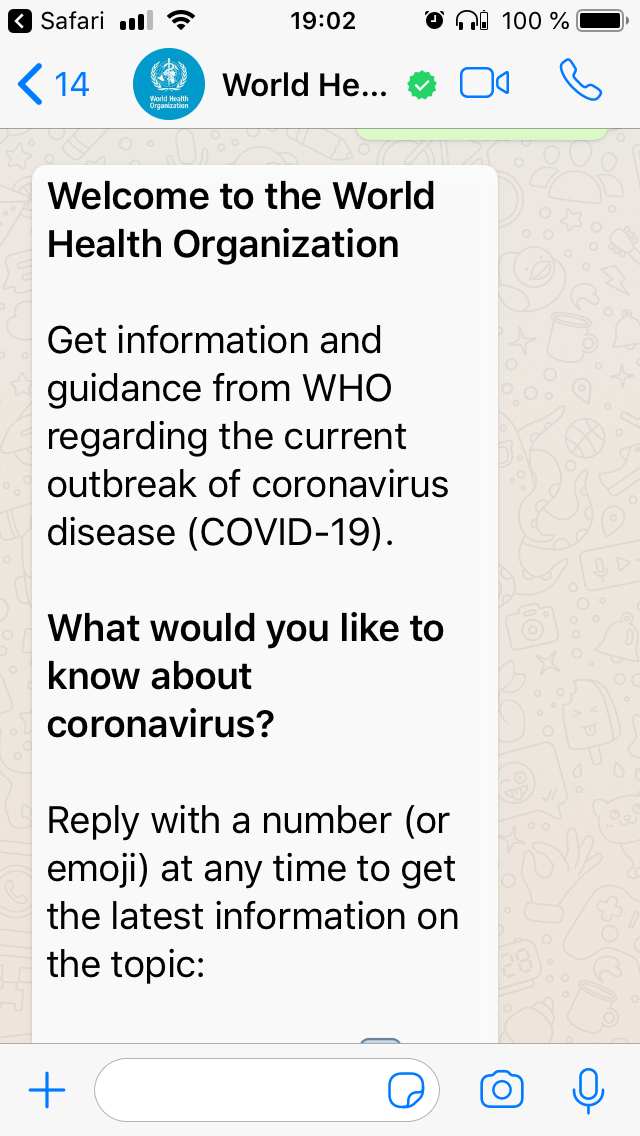This screenshot has width=640, height=1136.
Task: Open the camera to send a photo
Action: [x=502, y=1090]
